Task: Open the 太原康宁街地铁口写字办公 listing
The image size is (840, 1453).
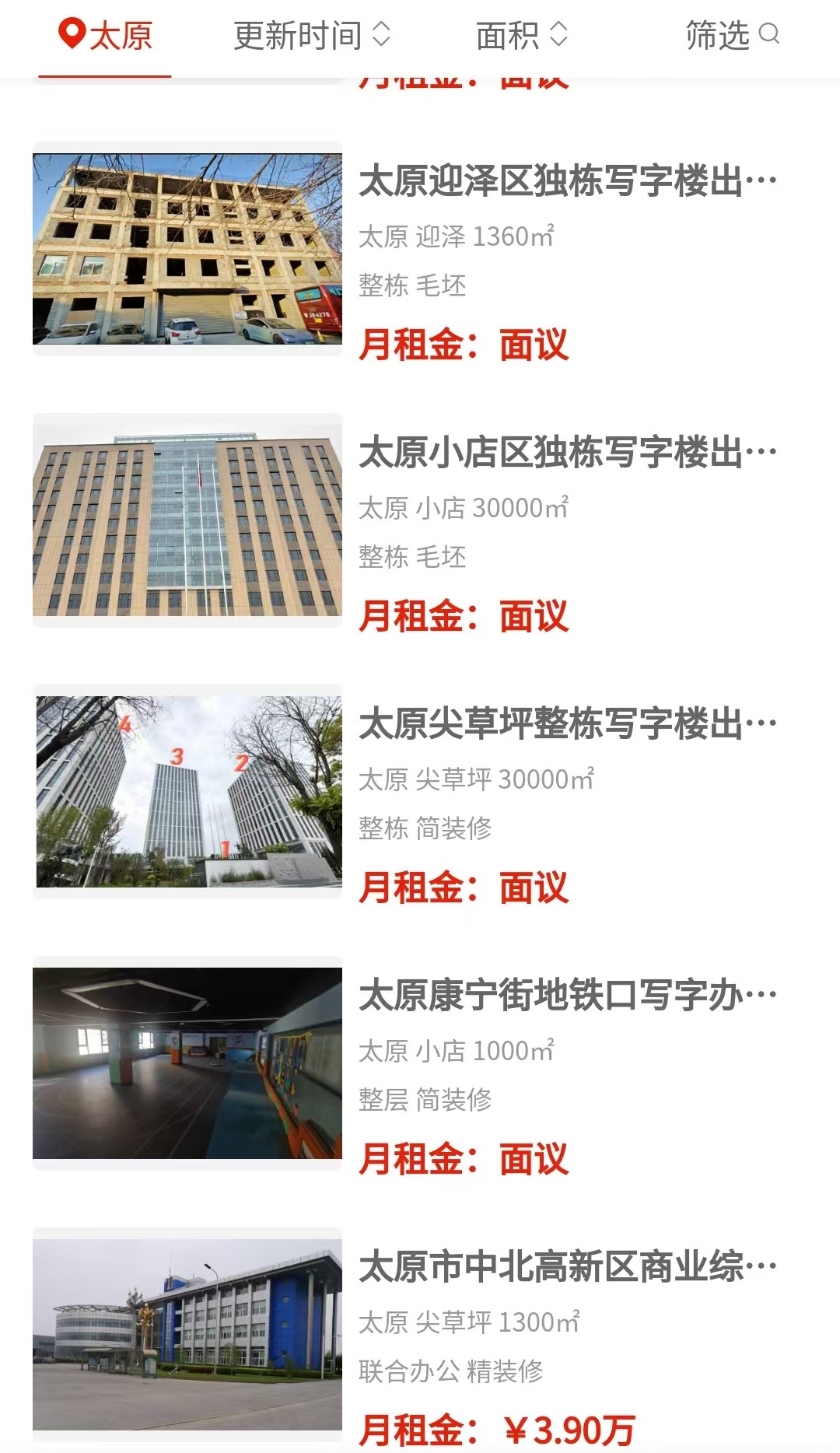Action: (420, 1063)
